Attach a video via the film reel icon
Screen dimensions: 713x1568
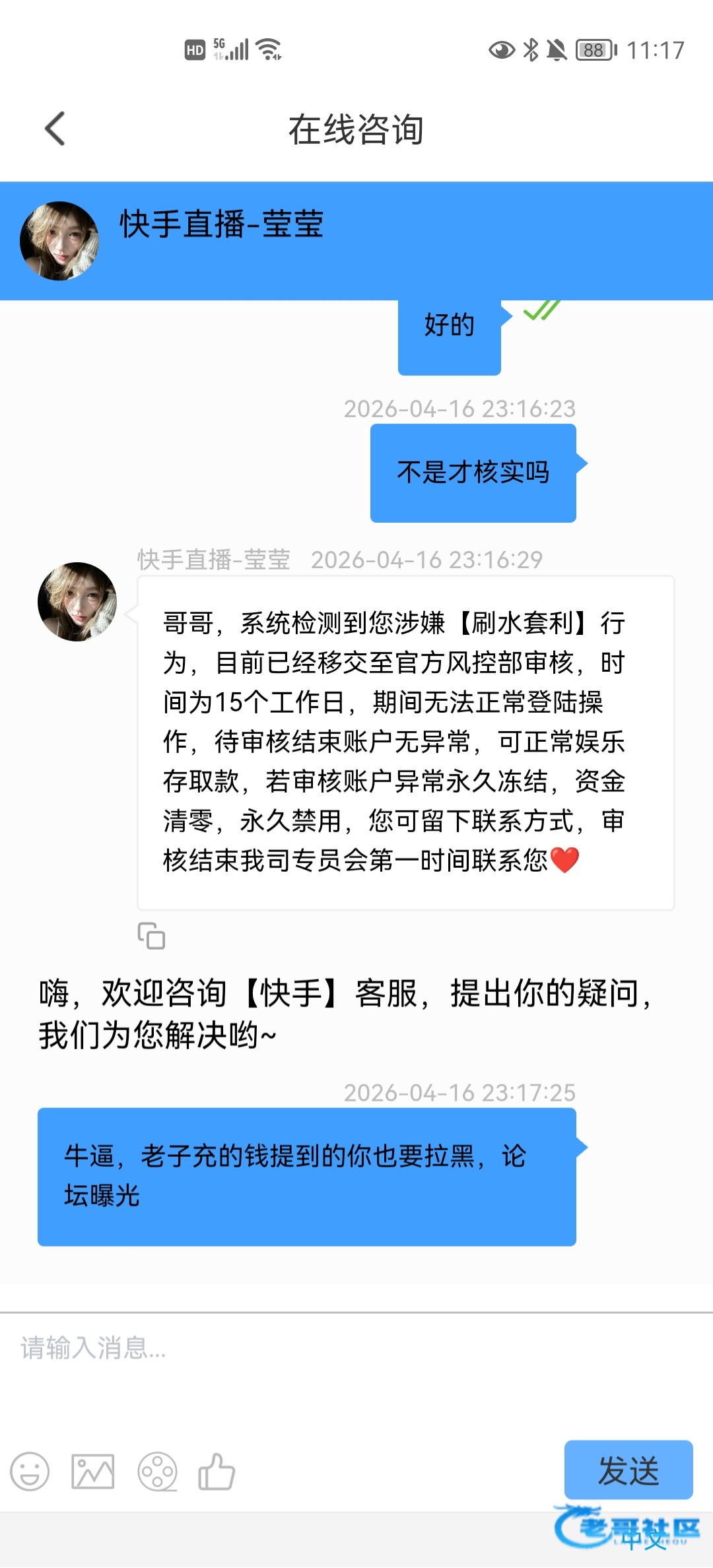click(157, 1472)
